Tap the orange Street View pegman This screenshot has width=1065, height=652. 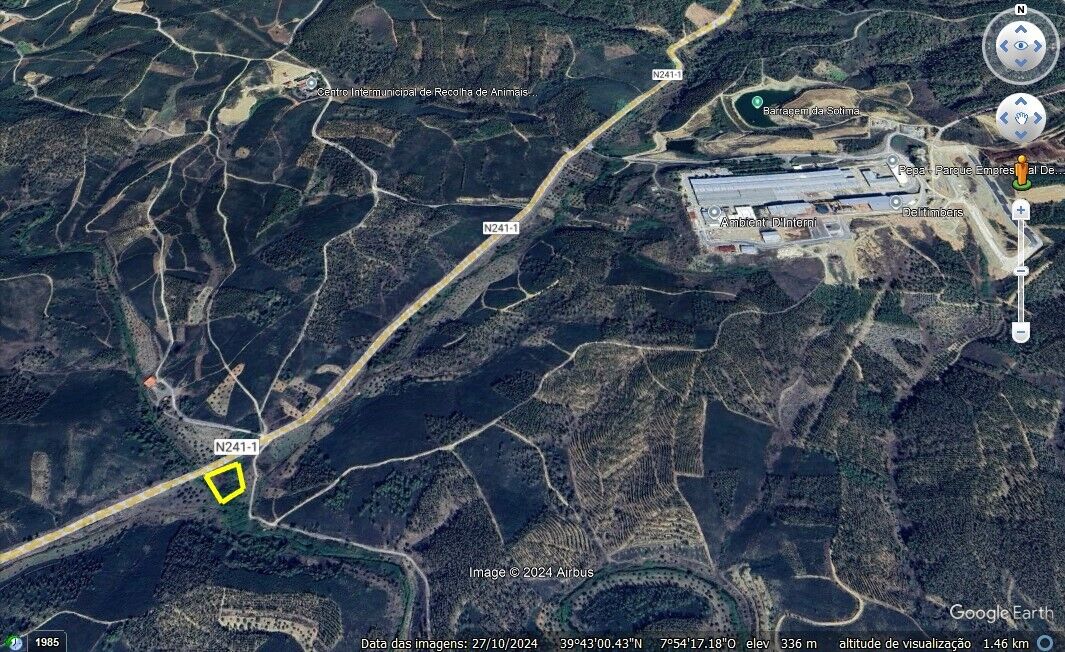point(1021,171)
